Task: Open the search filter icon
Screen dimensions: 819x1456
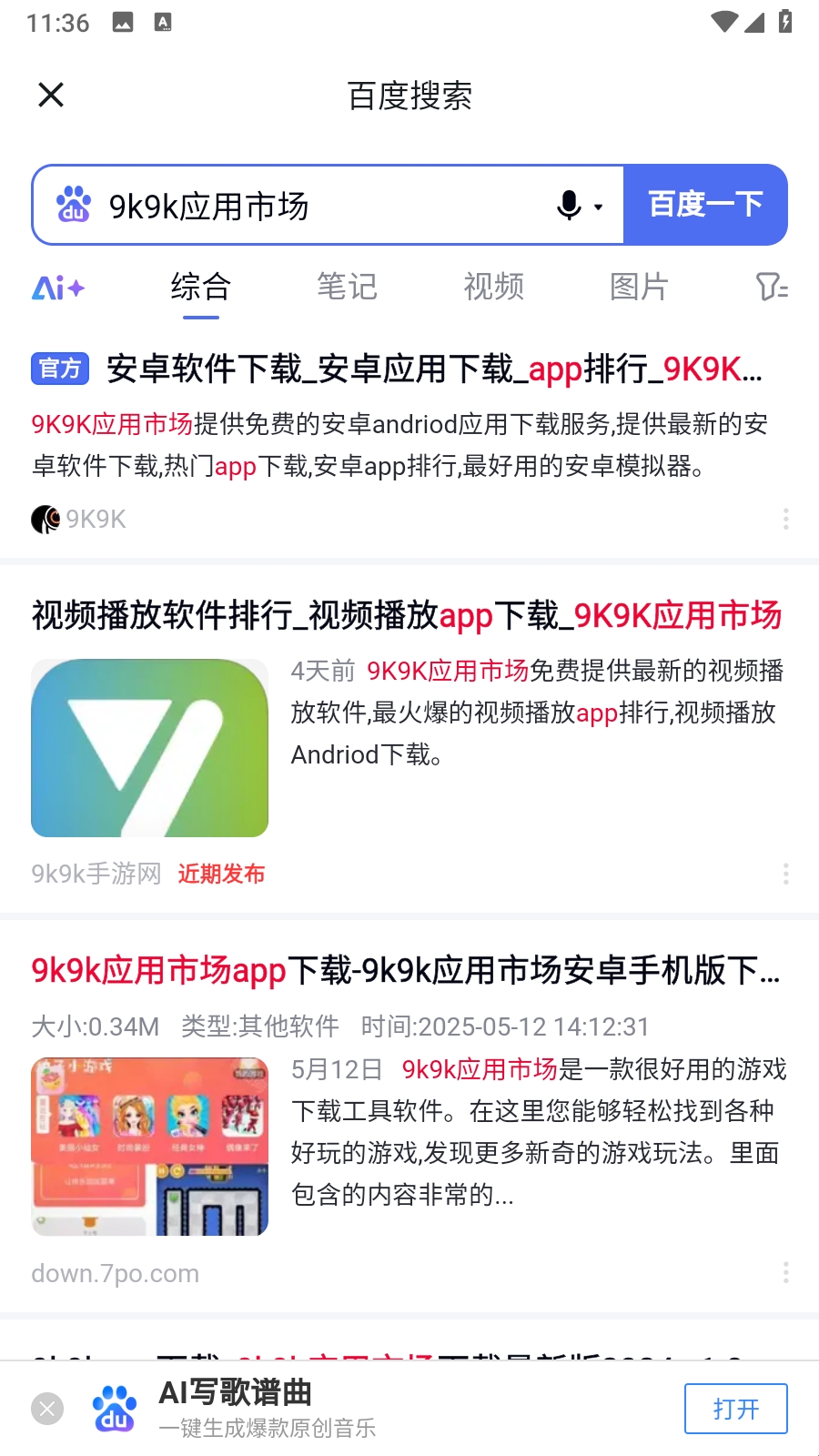Action: coord(772,288)
